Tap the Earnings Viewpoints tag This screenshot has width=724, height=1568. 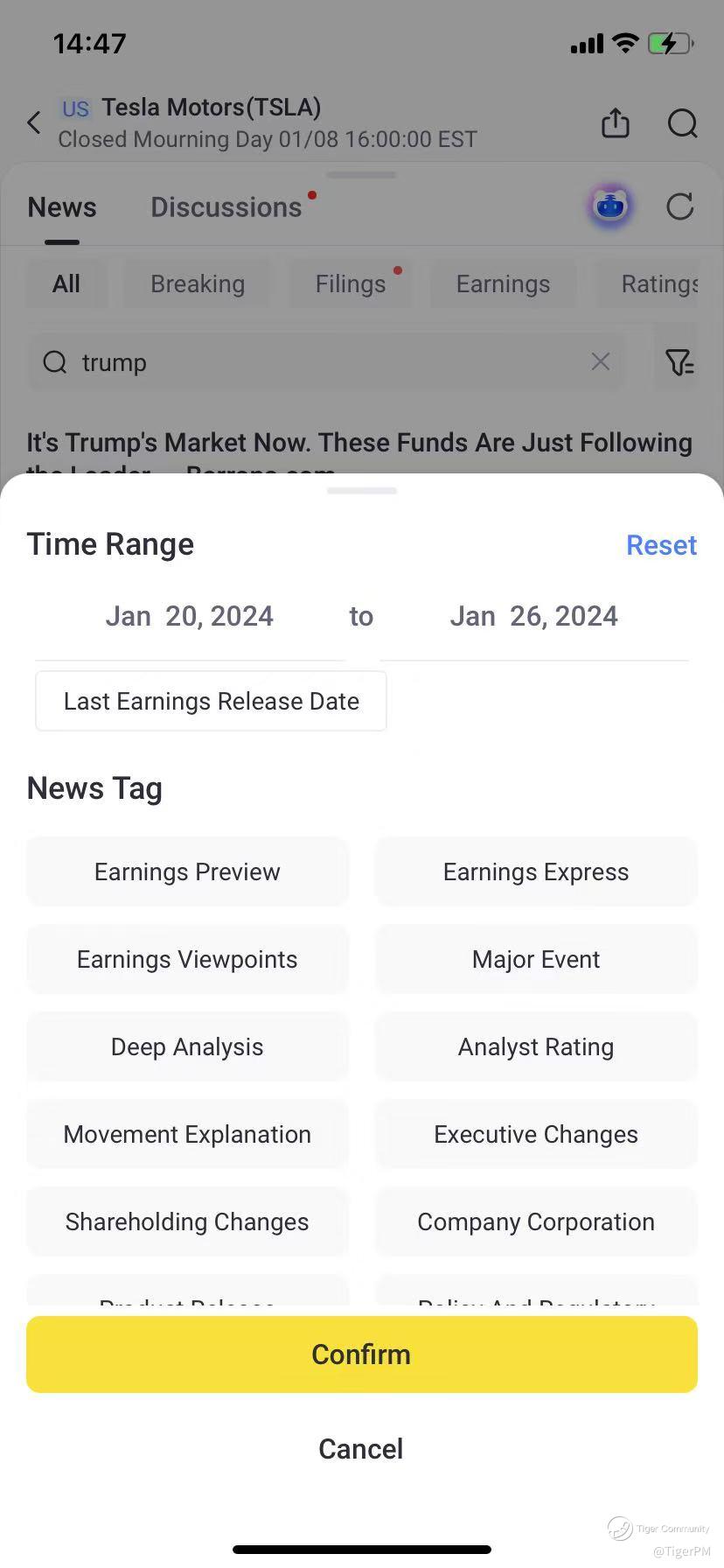tap(187, 959)
